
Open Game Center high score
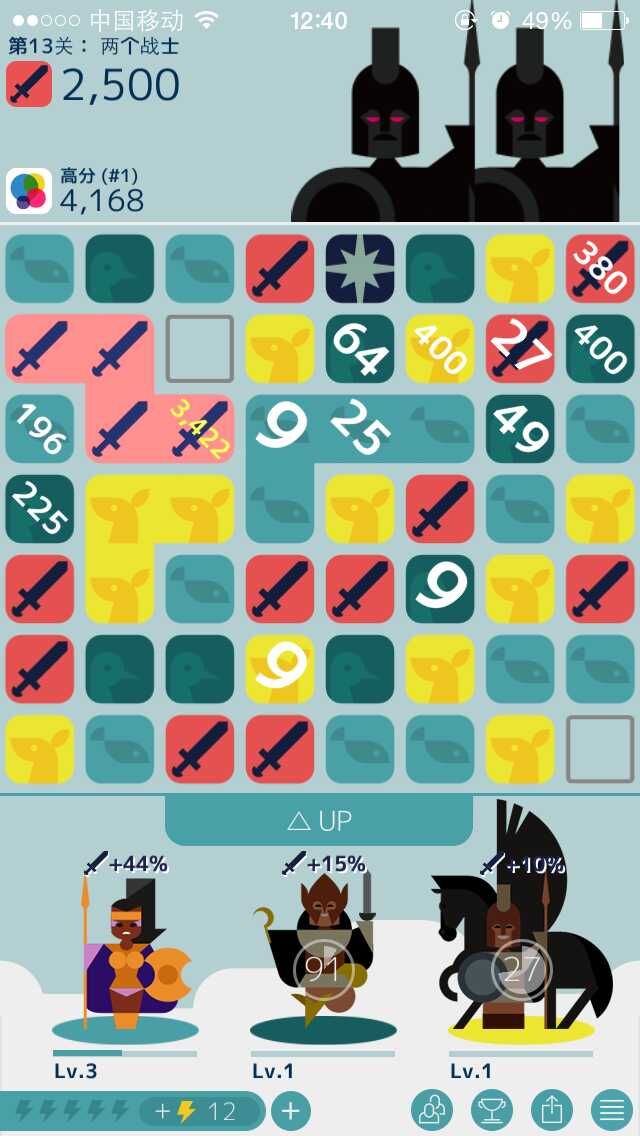point(28,192)
